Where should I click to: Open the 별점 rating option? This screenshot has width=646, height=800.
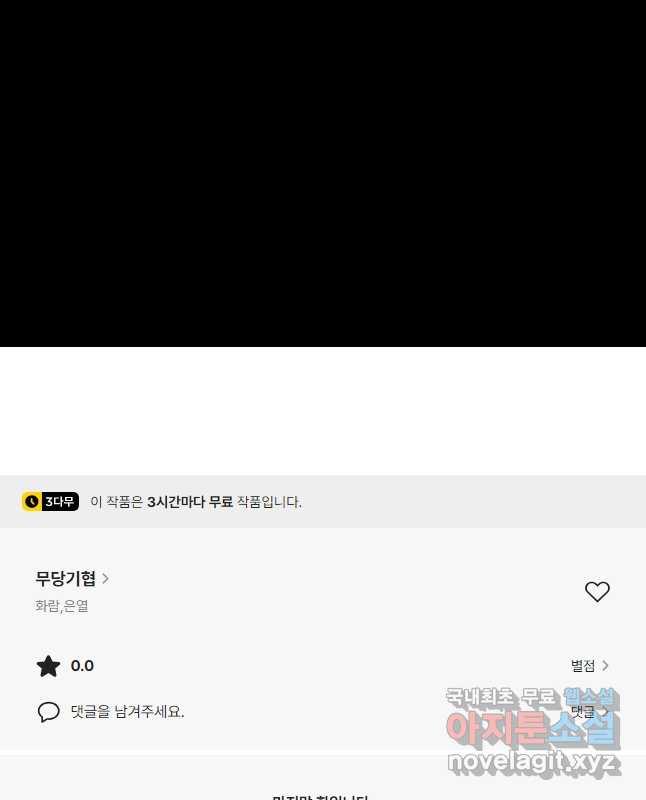[x=589, y=665]
